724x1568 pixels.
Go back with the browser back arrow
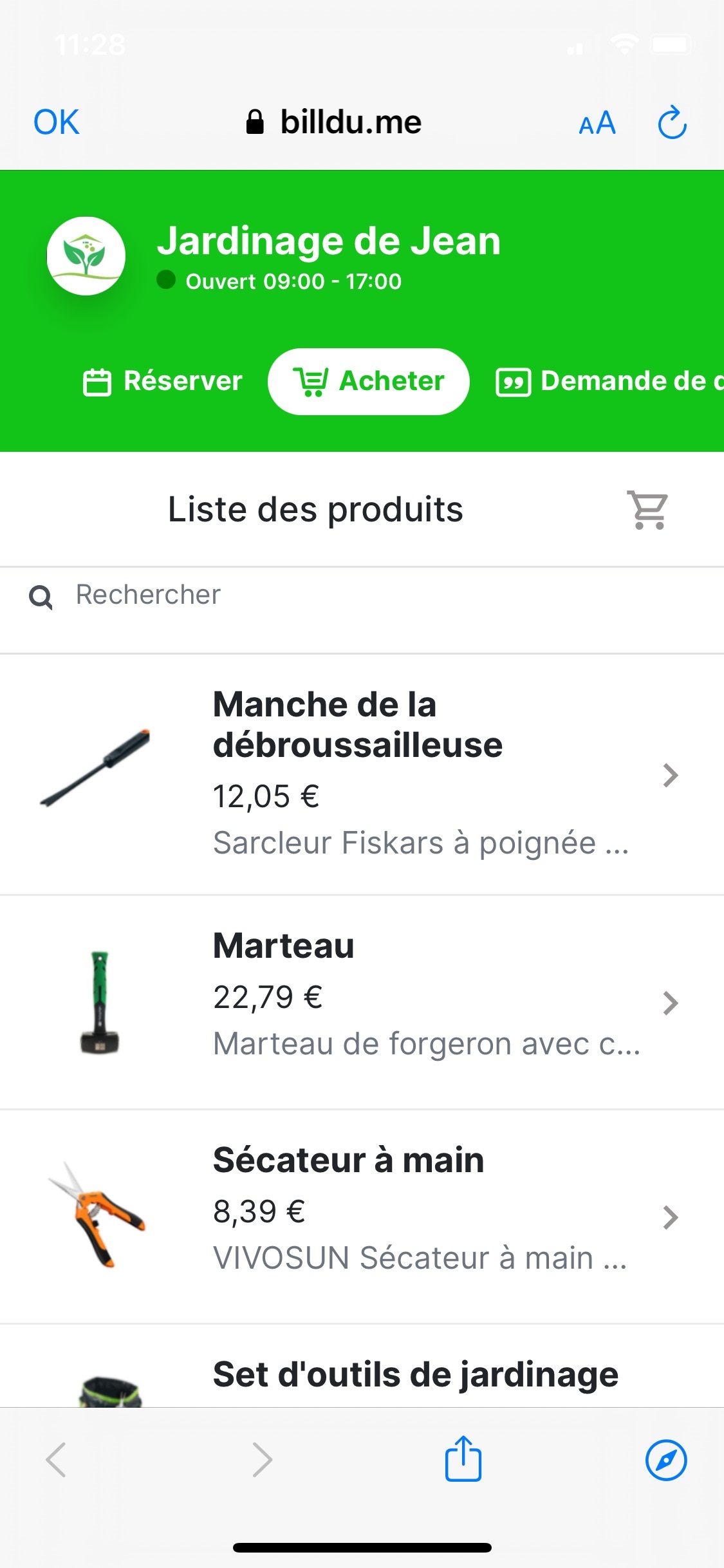56,1460
